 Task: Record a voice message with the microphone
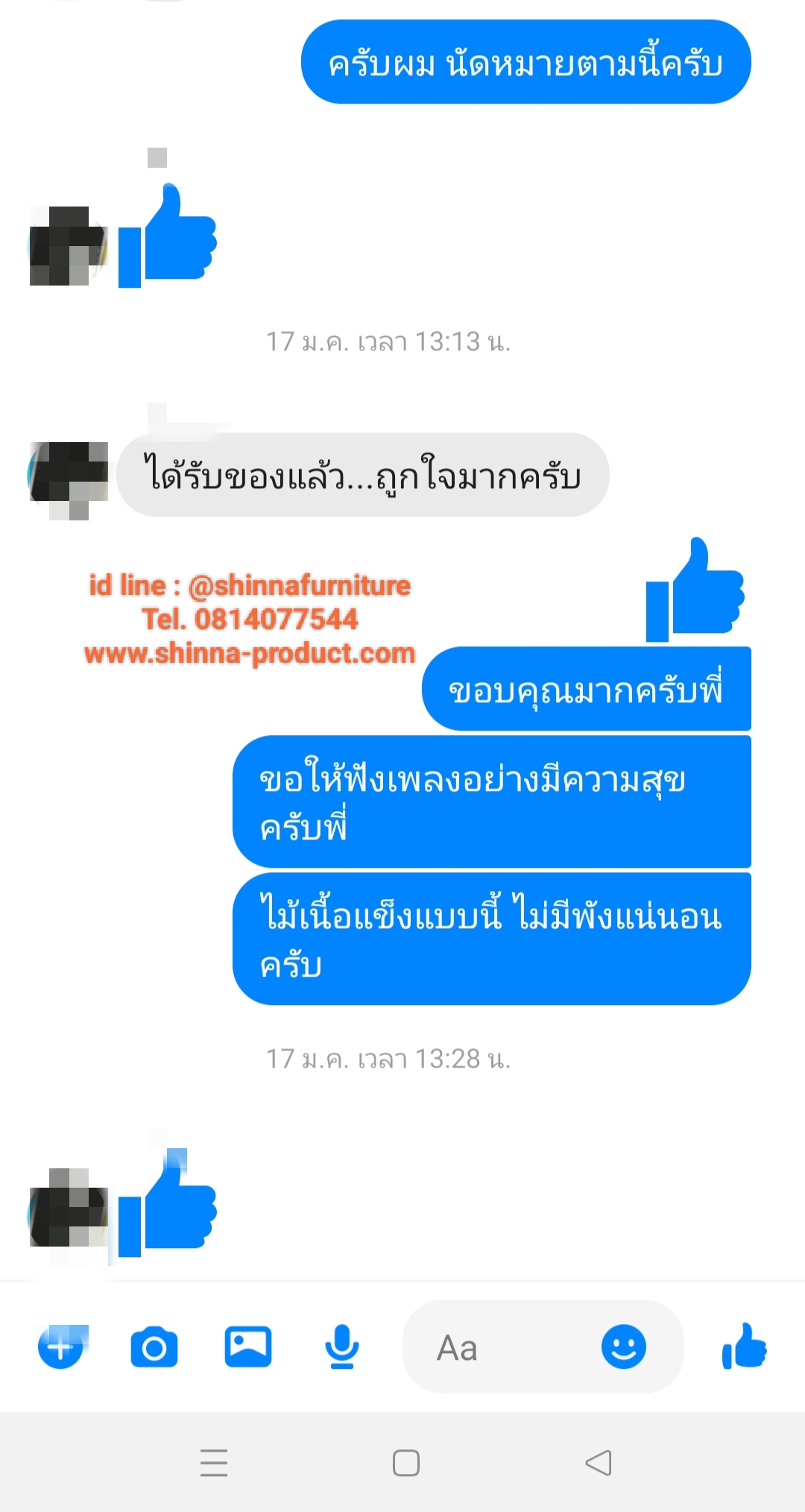coord(342,1347)
